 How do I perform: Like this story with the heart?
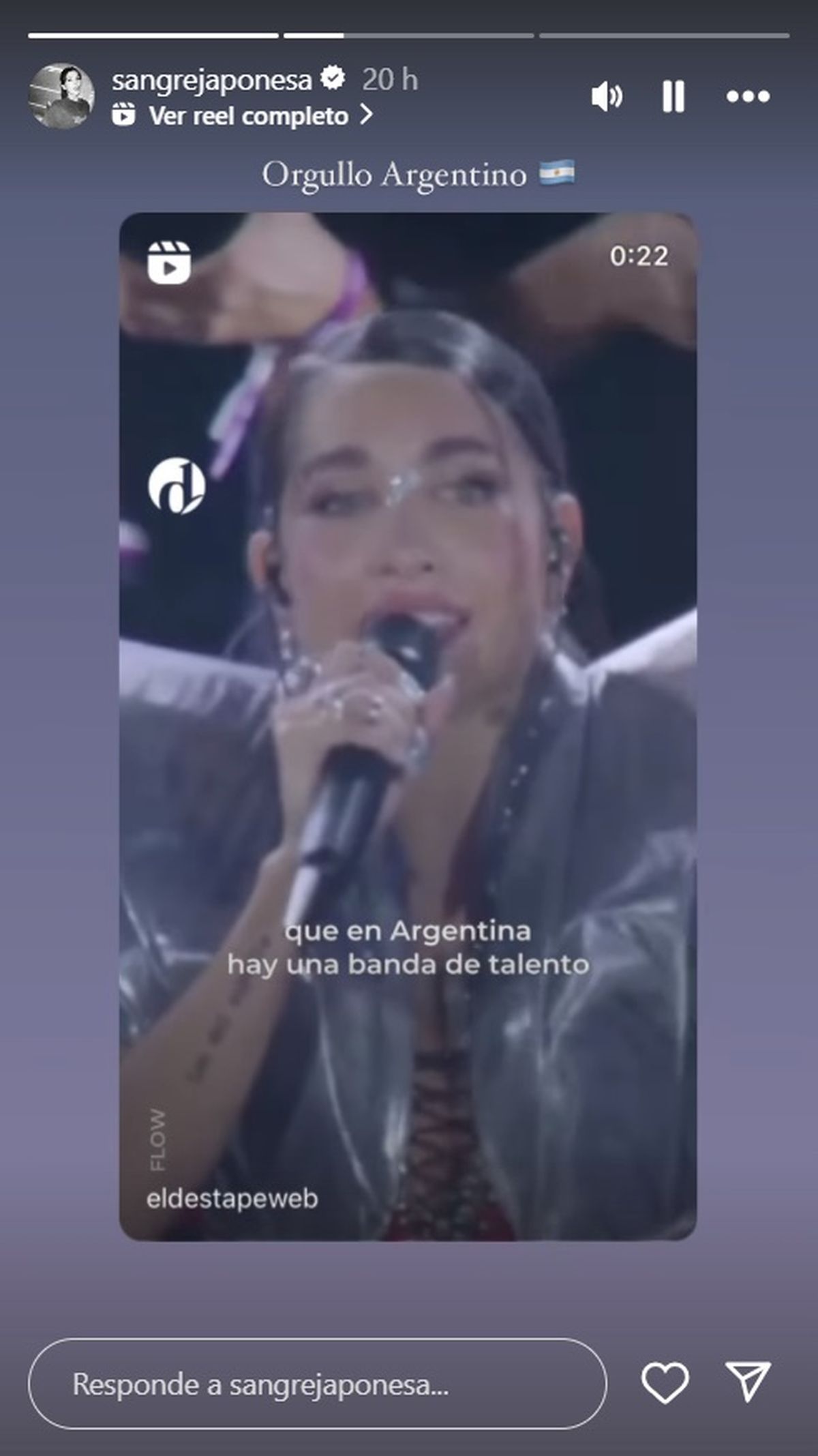[x=665, y=1384]
